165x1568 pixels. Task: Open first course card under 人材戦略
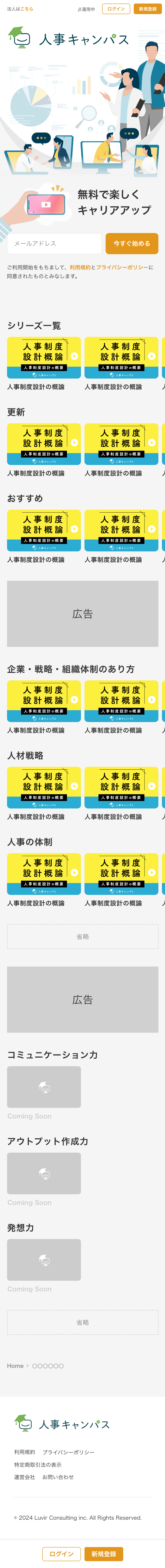(44, 788)
